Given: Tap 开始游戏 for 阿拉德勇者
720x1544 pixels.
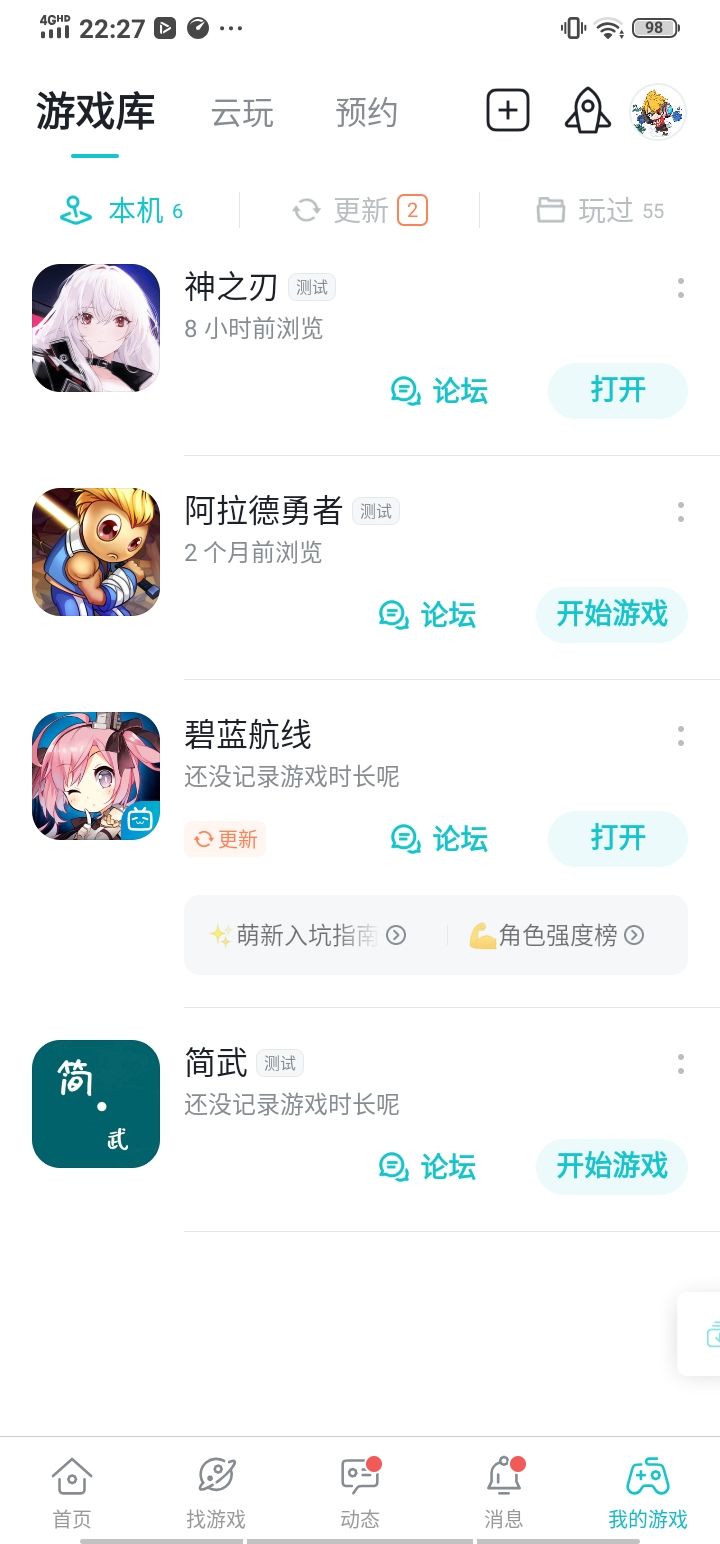Looking at the screenshot, I should 611,614.
